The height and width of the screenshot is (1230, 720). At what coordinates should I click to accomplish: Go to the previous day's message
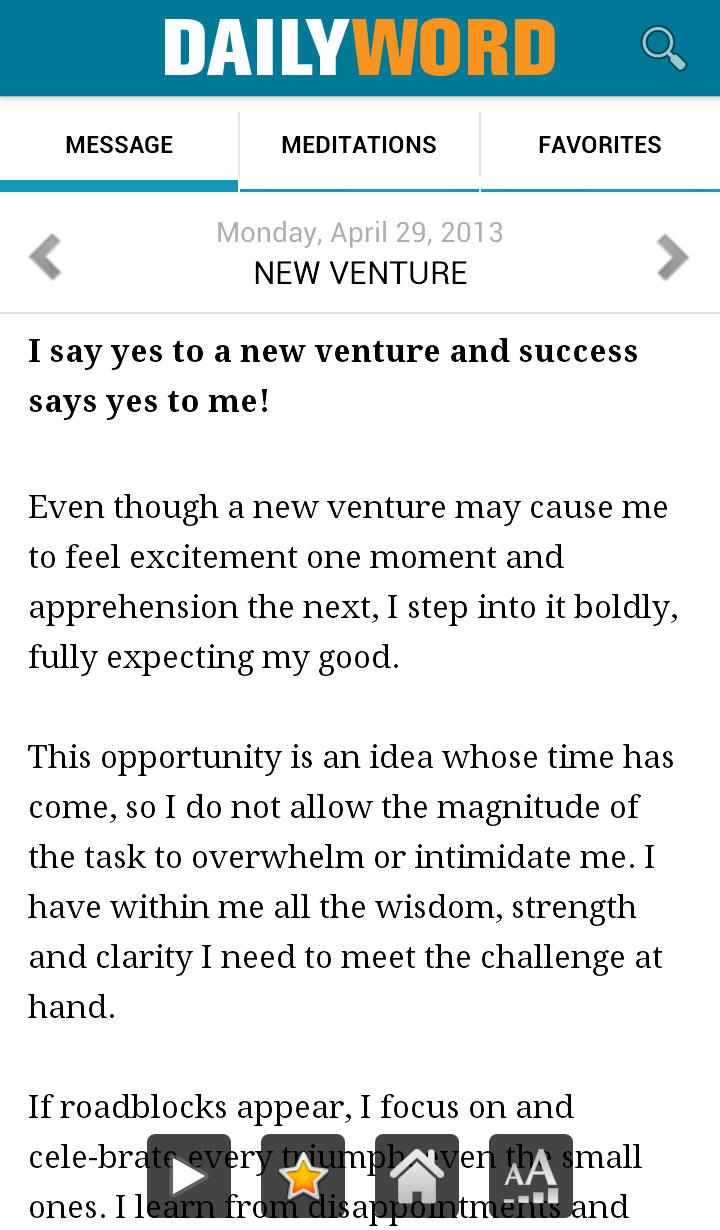(x=45, y=257)
